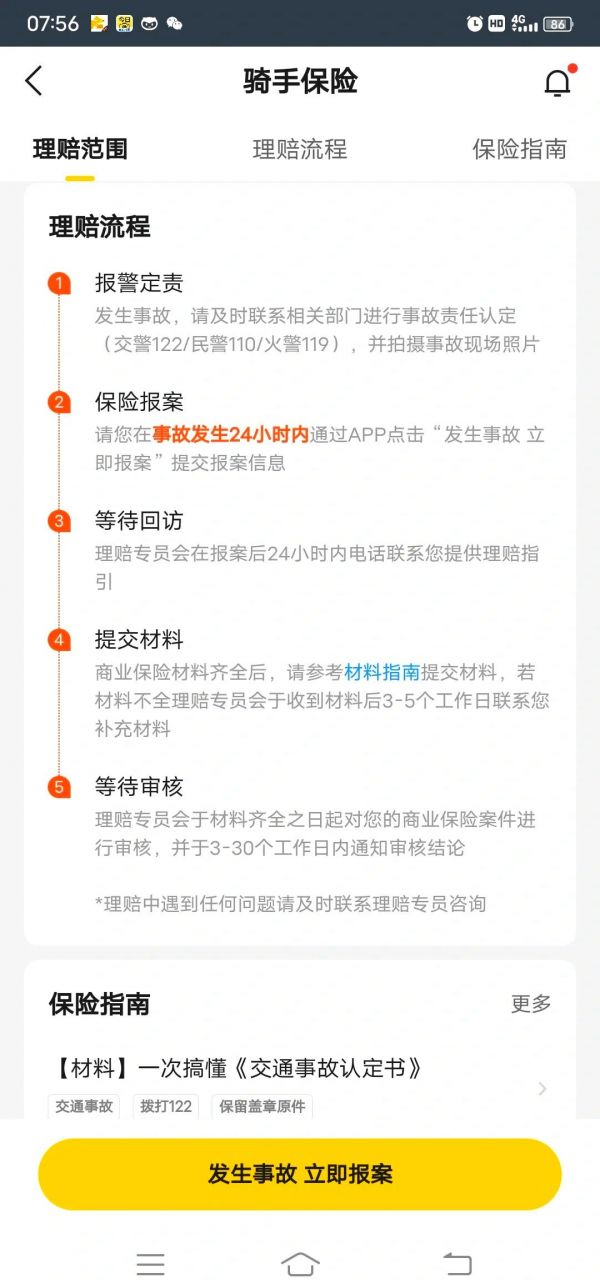Image resolution: width=600 pixels, height=1283 pixels.
Task: Open the notifications bell
Action: click(x=558, y=82)
